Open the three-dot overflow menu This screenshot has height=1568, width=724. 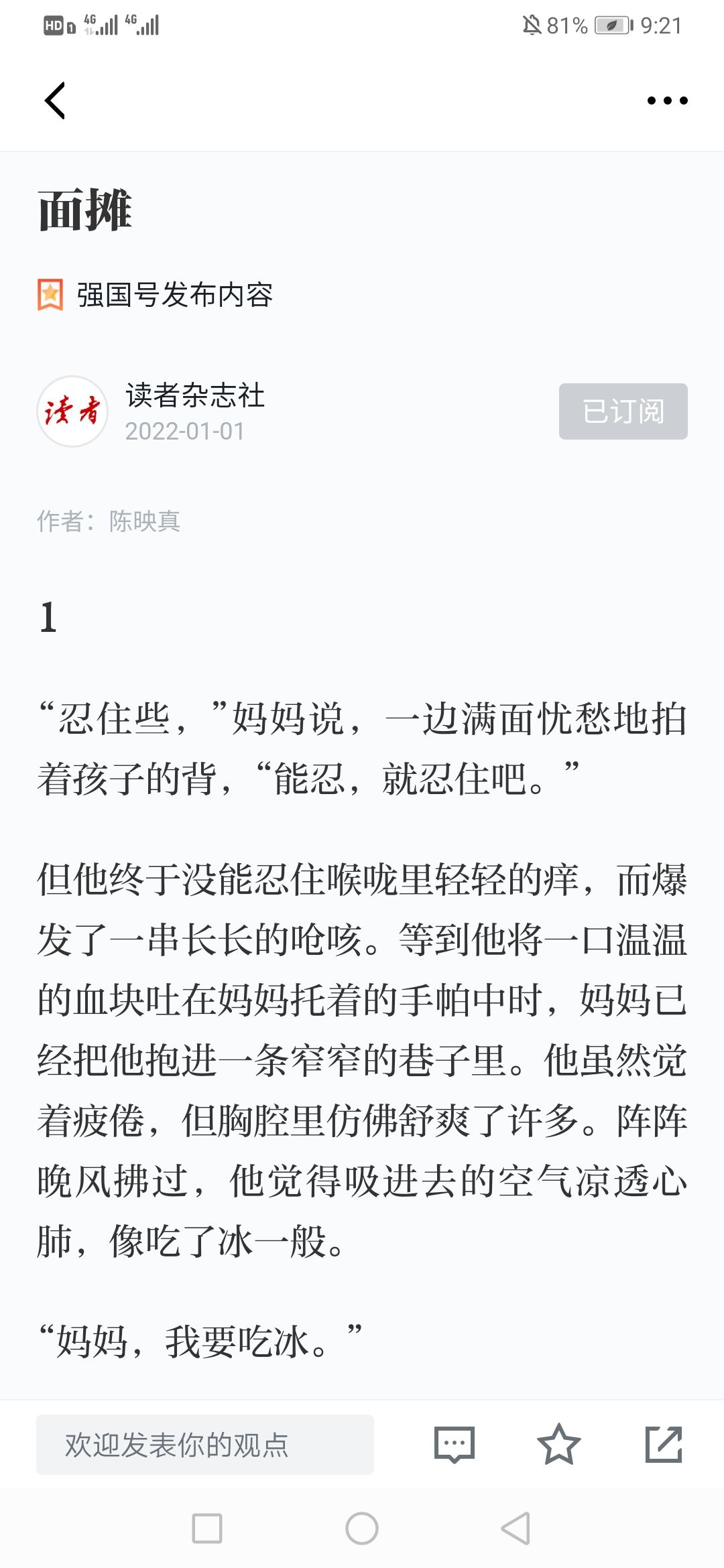click(x=667, y=101)
